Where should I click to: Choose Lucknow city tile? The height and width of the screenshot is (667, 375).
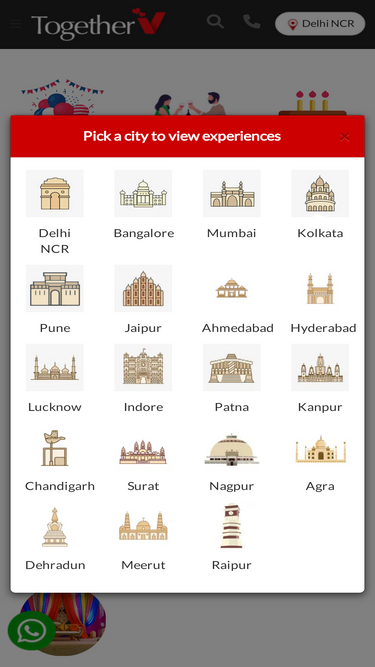click(x=55, y=379)
